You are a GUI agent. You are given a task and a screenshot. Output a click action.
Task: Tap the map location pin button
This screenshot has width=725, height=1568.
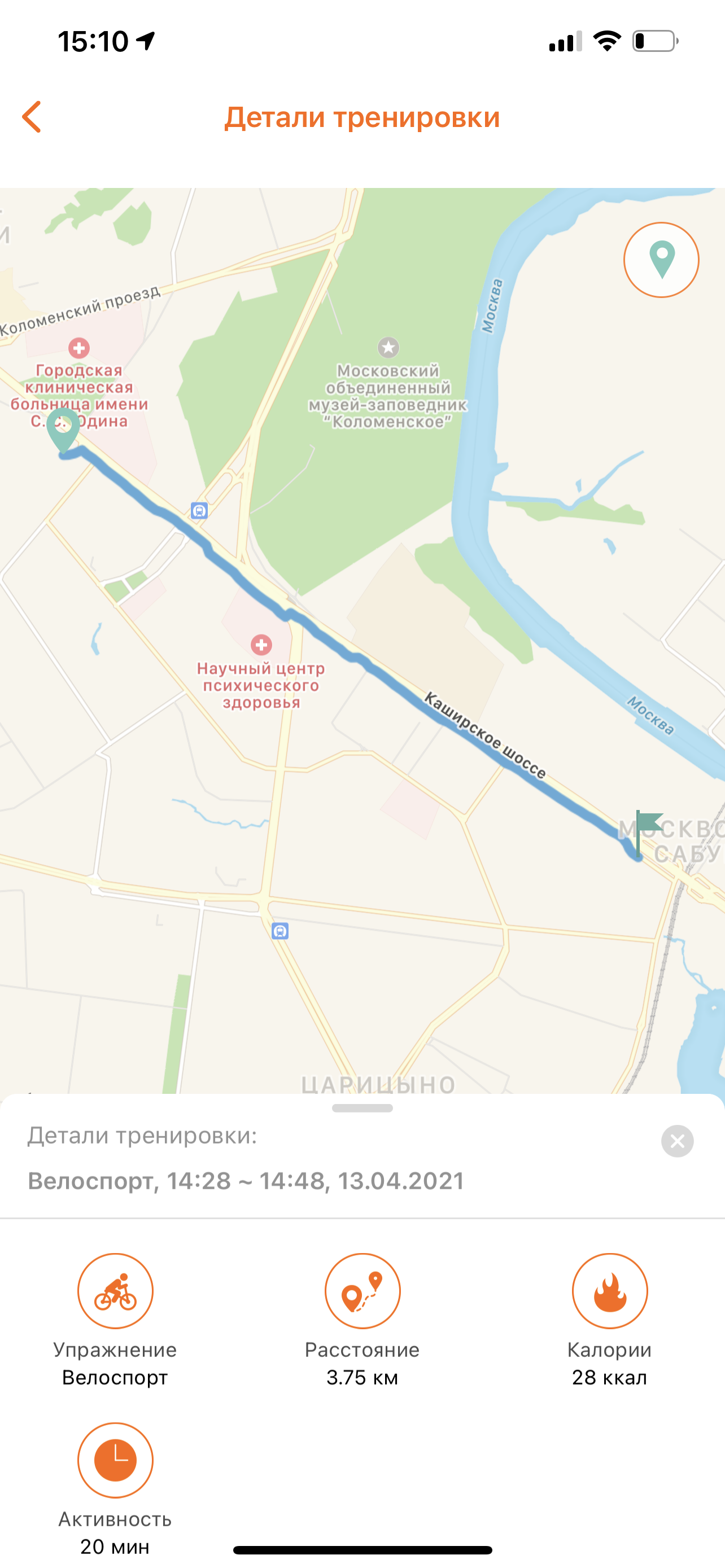pyautogui.click(x=661, y=260)
